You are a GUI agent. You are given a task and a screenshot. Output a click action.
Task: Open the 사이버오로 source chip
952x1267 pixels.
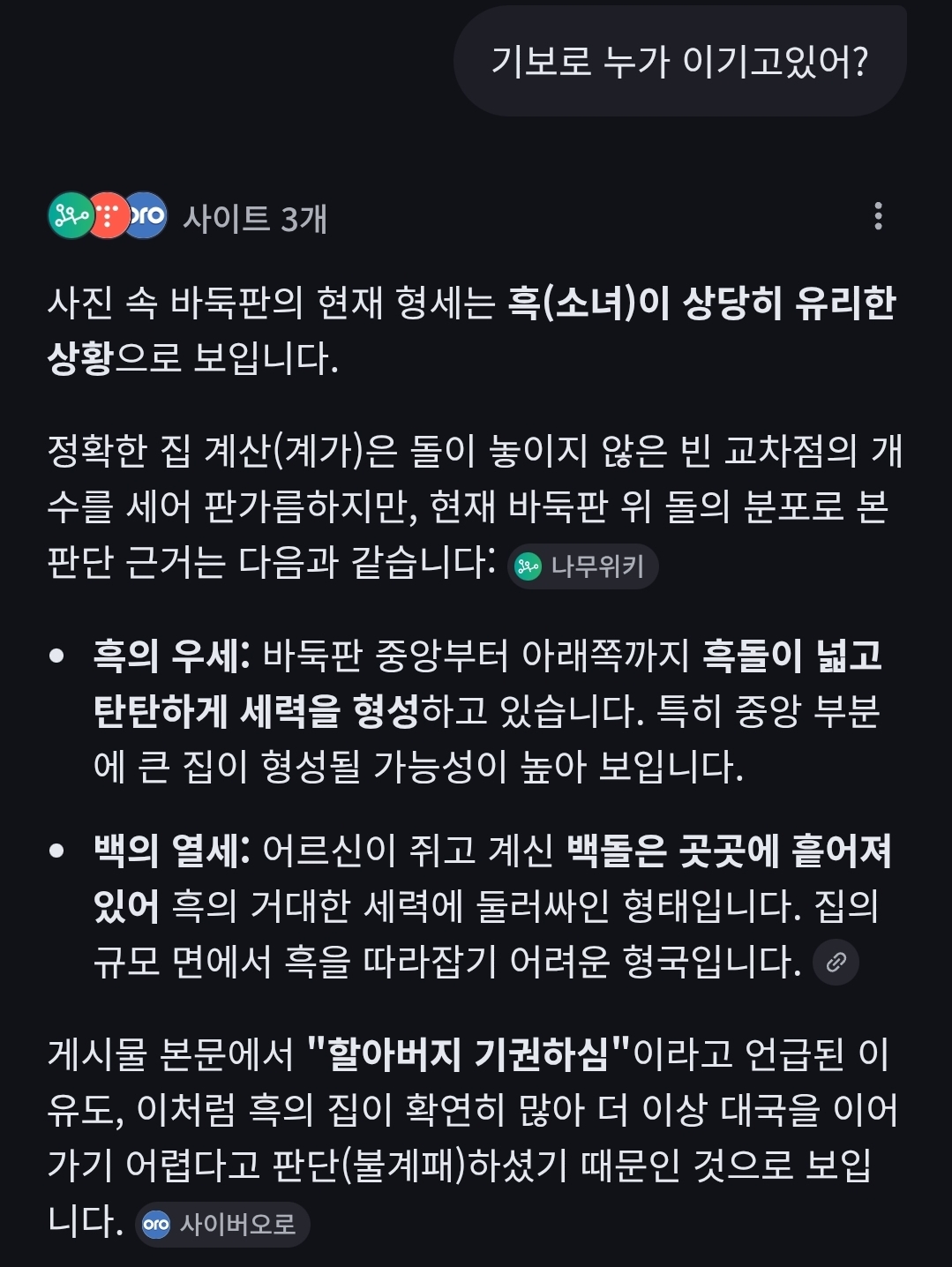click(221, 1225)
